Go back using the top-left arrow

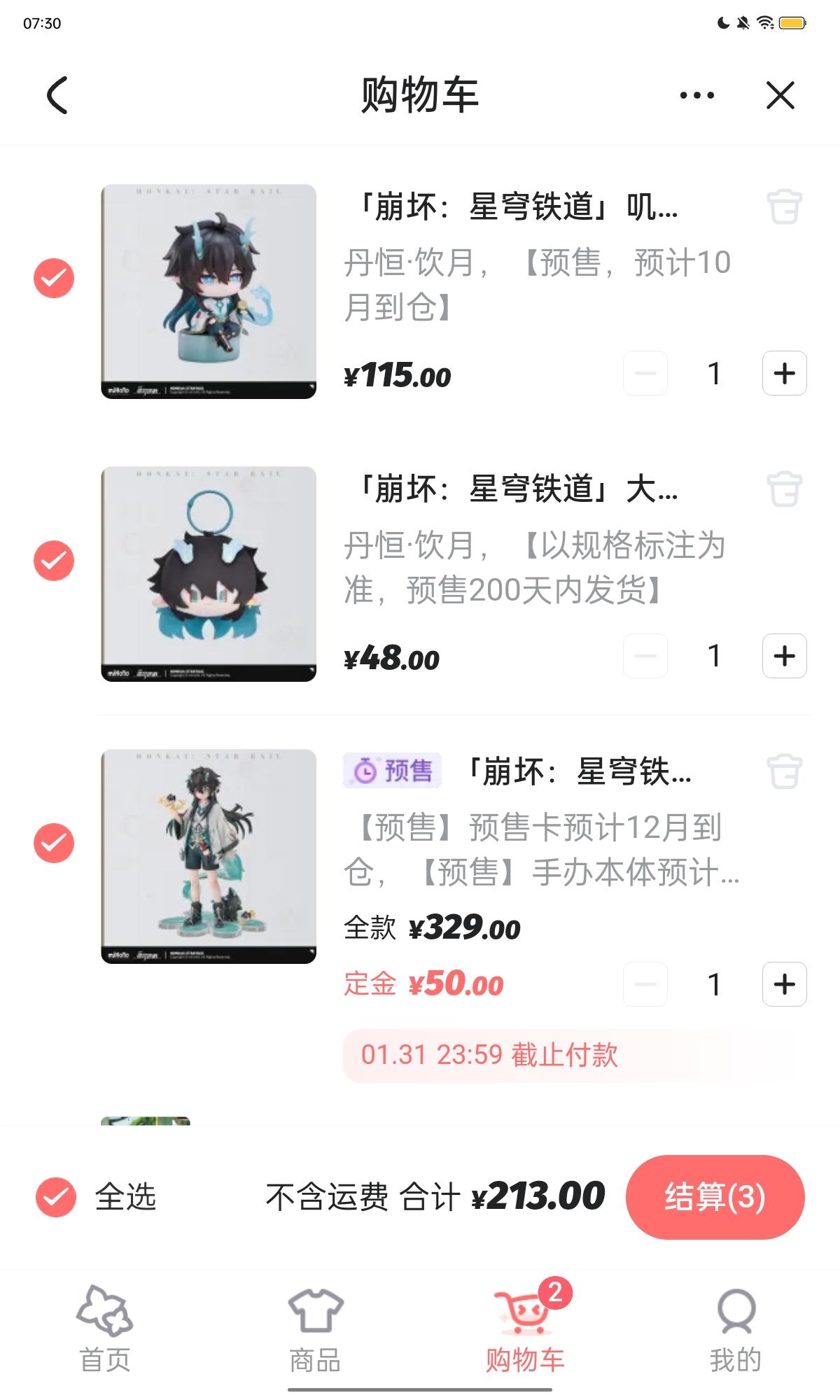pyautogui.click(x=57, y=94)
